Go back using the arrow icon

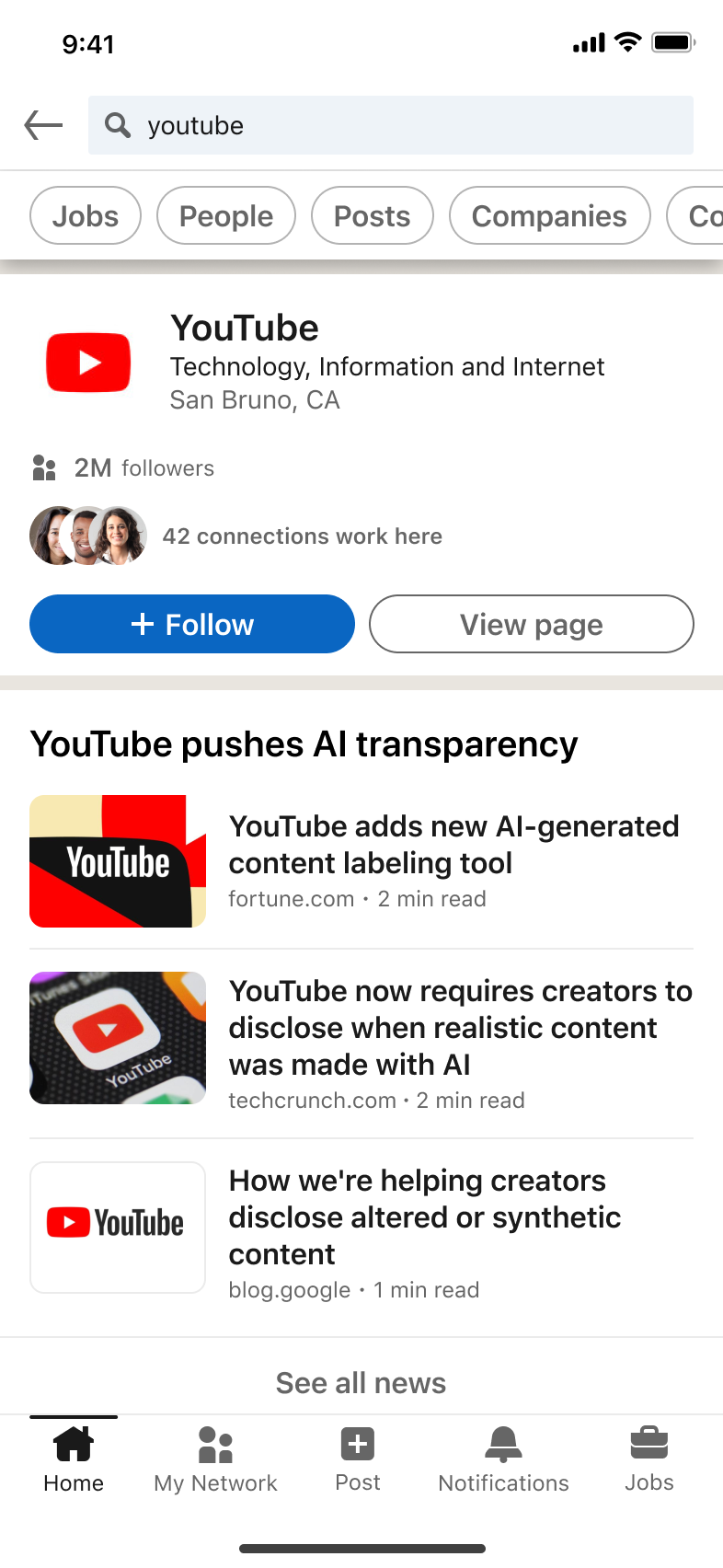(43, 125)
